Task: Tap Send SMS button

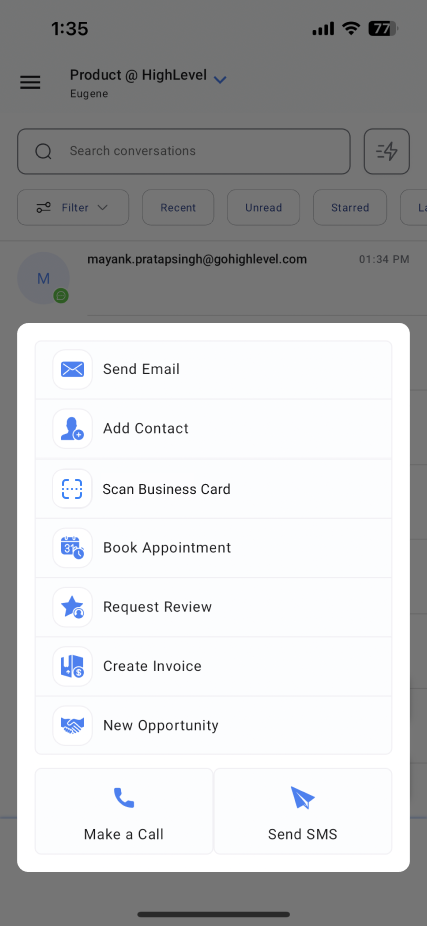Action: pos(302,811)
